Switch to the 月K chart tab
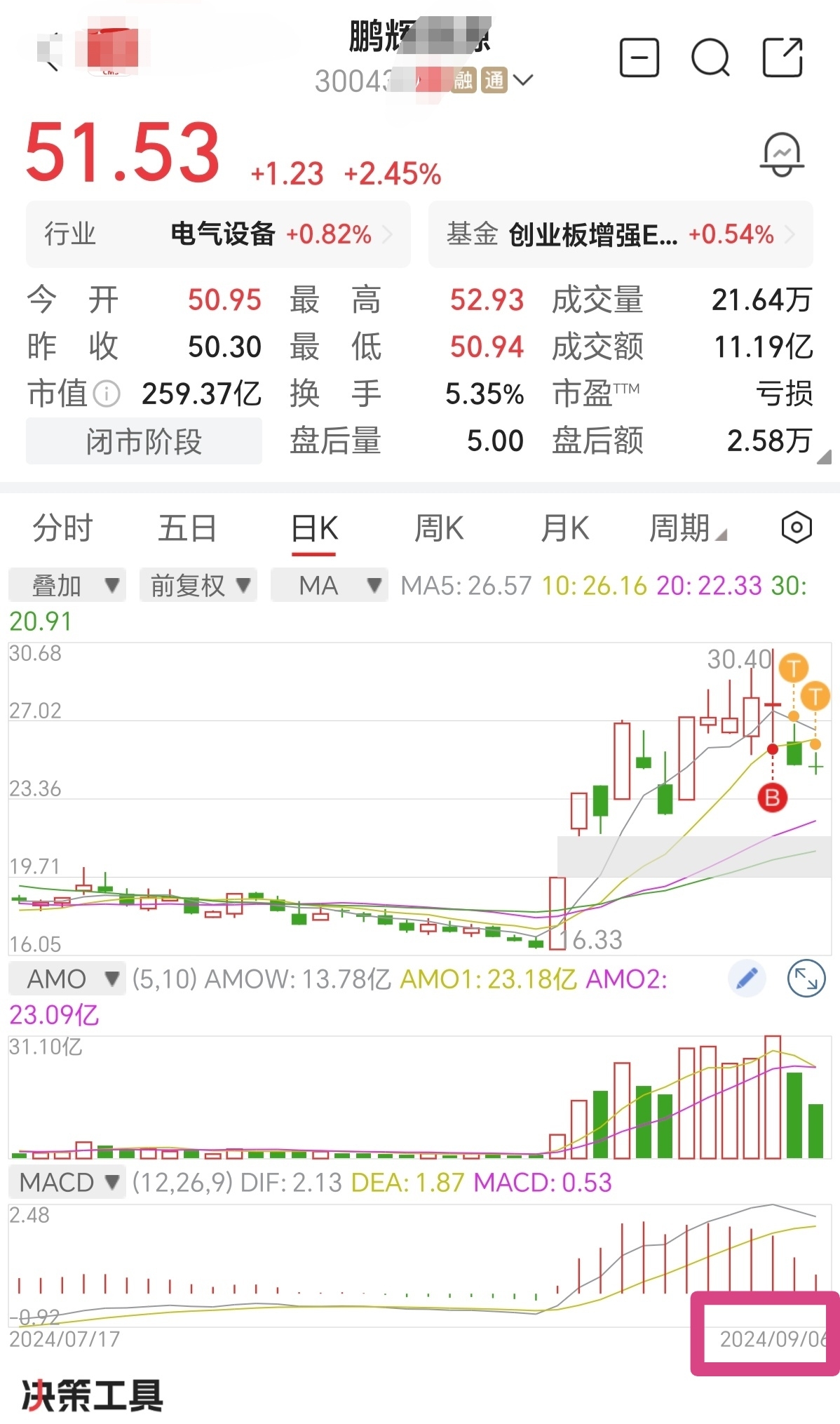Image resolution: width=840 pixels, height=1424 pixels. pyautogui.click(x=565, y=528)
